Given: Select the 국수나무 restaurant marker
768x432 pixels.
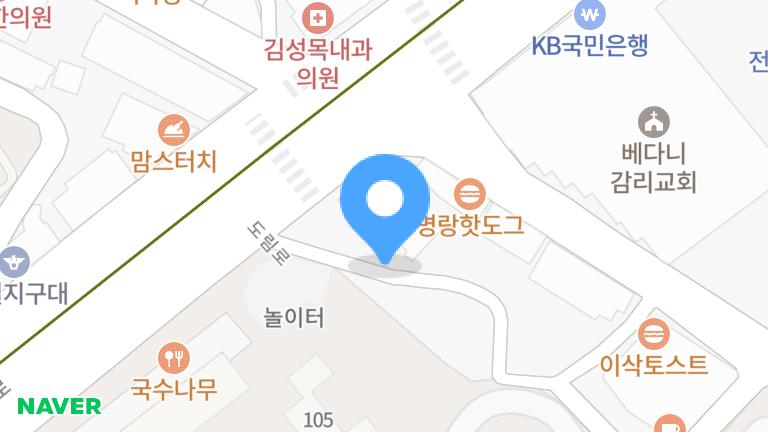Looking at the screenshot, I should click(x=174, y=357).
